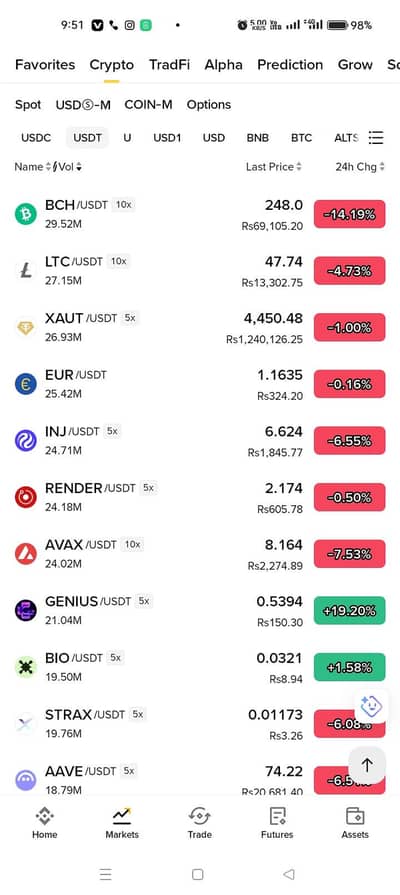Screen dimensions: 400x895
Task: Tap the system back button
Action: coord(289,874)
